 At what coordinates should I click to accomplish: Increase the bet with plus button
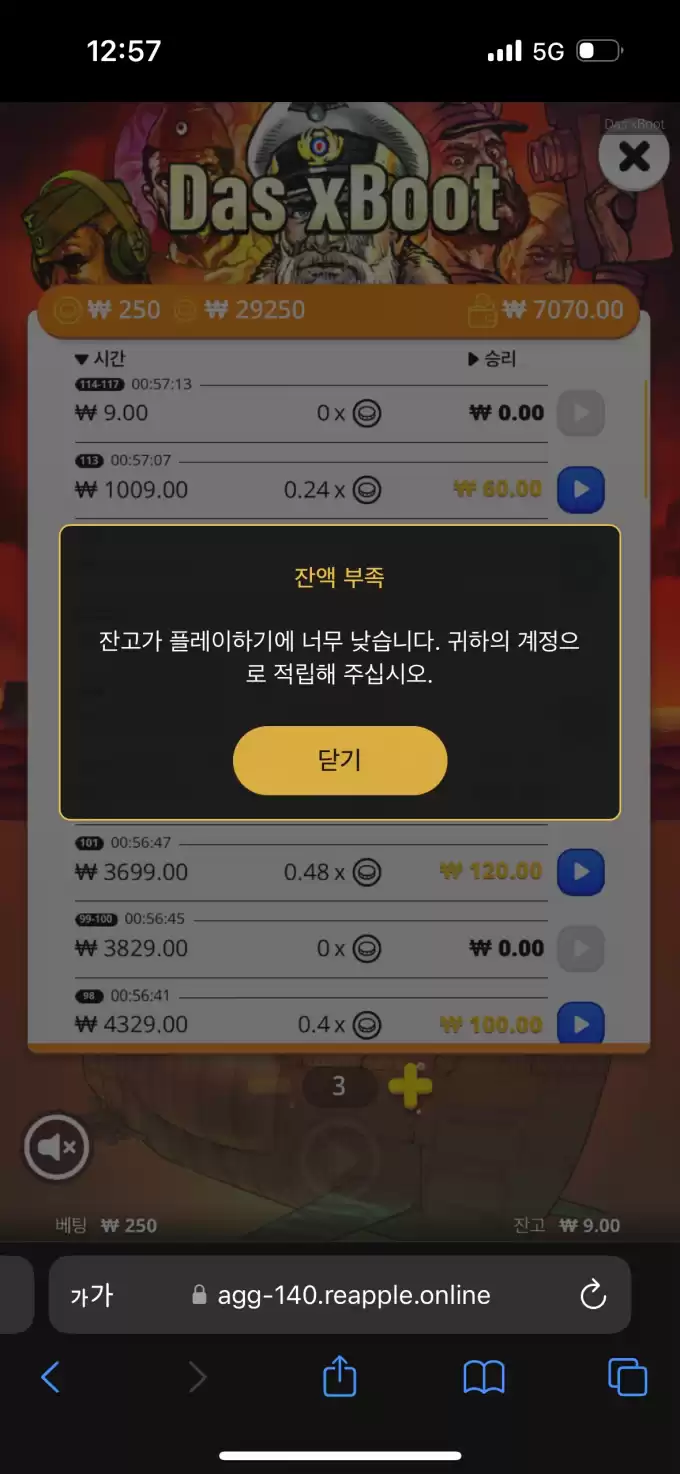click(409, 1087)
